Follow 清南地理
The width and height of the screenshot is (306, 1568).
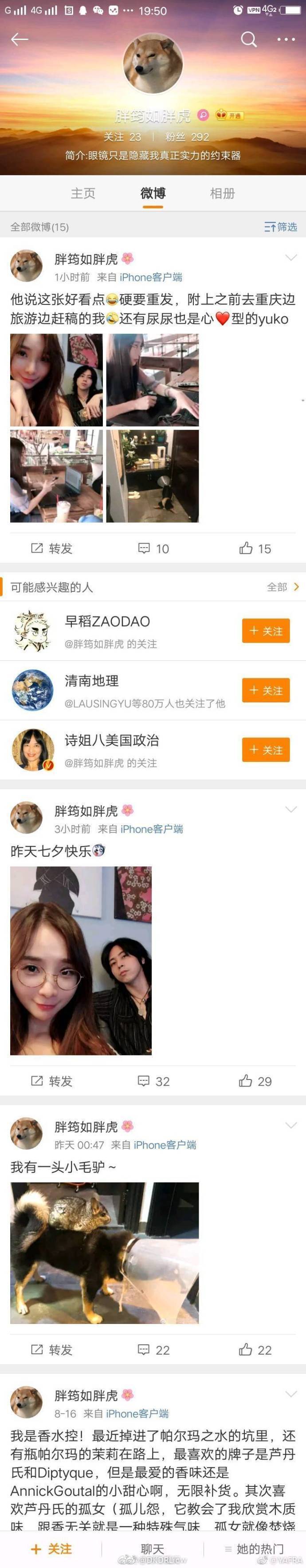(265, 690)
